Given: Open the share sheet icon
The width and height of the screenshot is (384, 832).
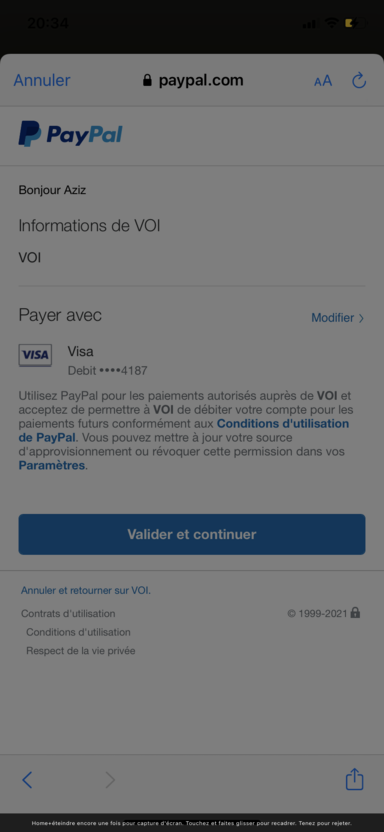Looking at the screenshot, I should coord(354,778).
